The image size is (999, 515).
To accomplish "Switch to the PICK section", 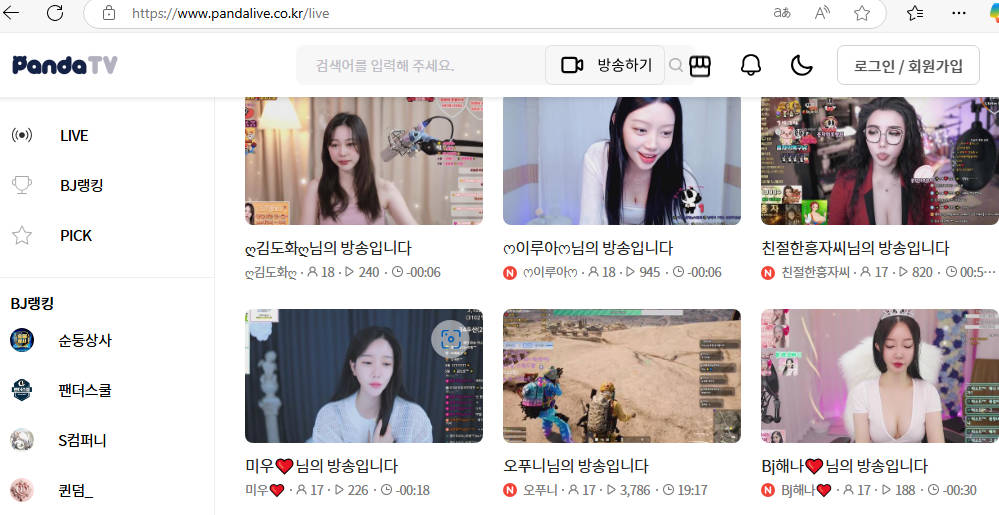I will pos(76,236).
